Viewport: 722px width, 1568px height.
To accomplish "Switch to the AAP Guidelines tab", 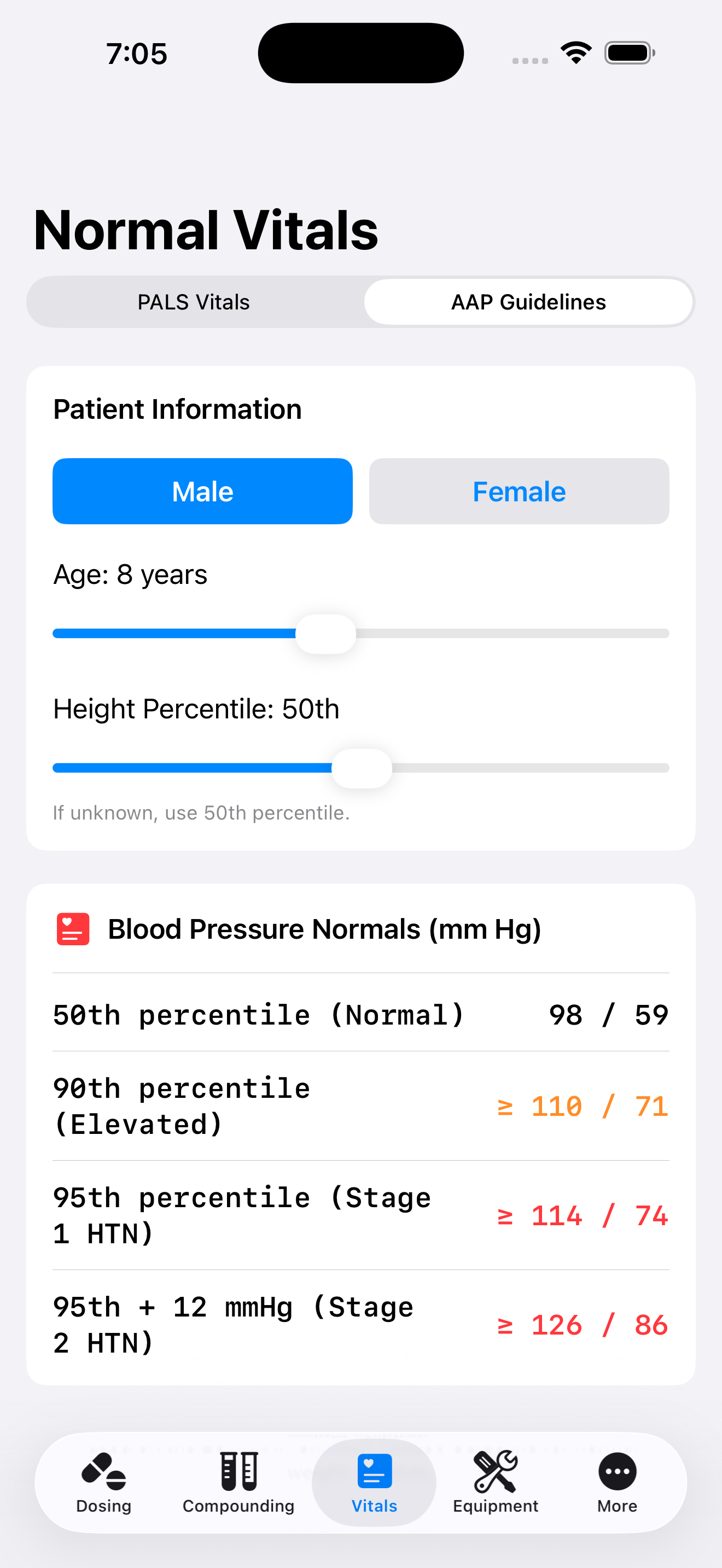I will pos(528,301).
